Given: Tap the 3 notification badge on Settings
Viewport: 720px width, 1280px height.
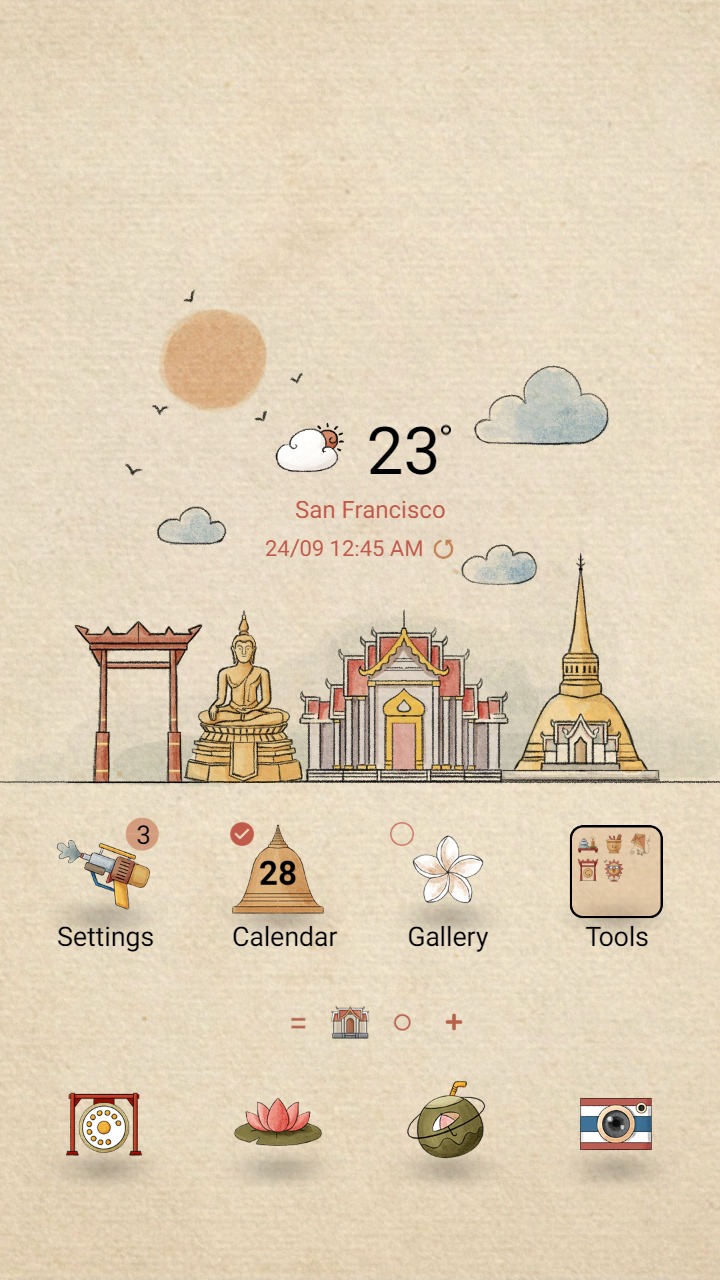Looking at the screenshot, I should 141,831.
